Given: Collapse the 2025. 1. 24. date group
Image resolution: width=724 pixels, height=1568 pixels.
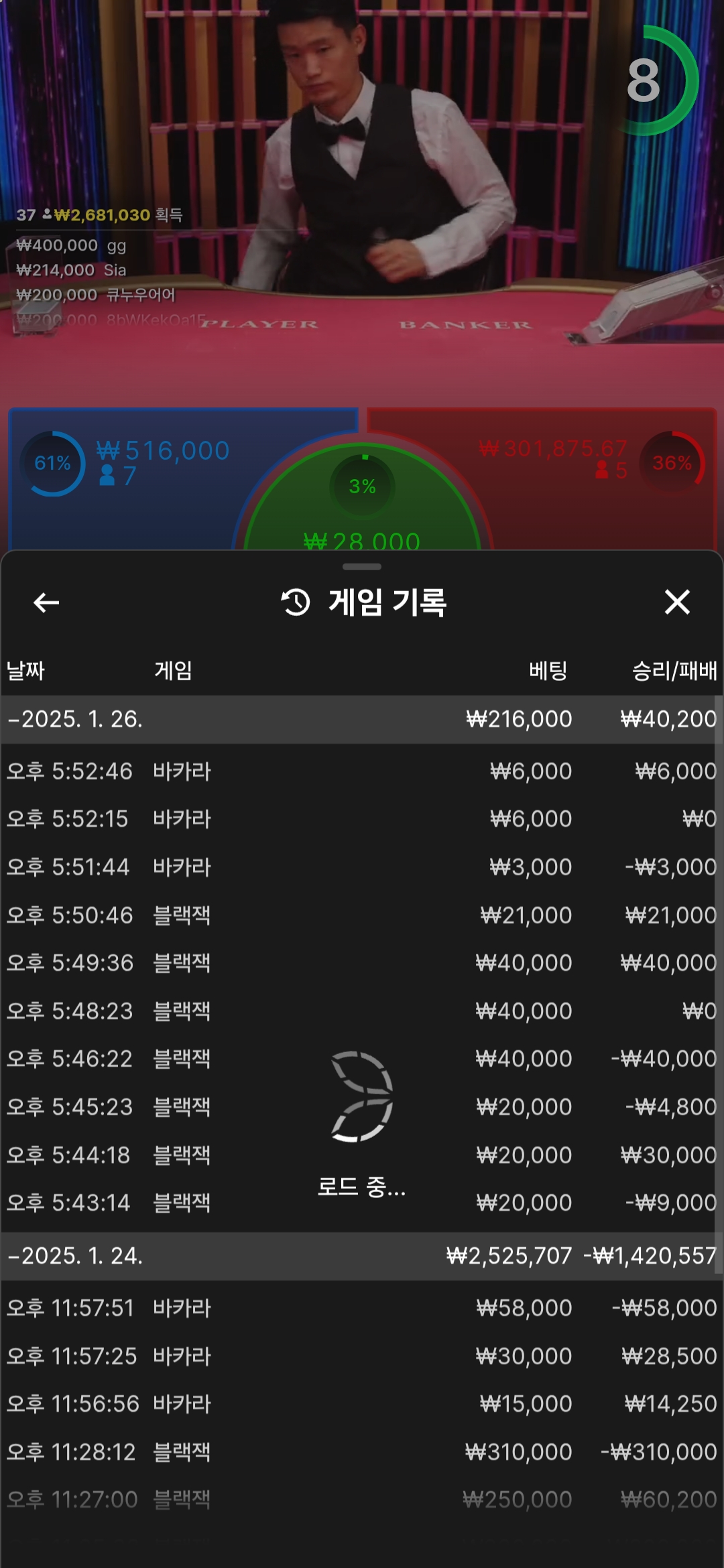Looking at the screenshot, I should coord(75,1256).
